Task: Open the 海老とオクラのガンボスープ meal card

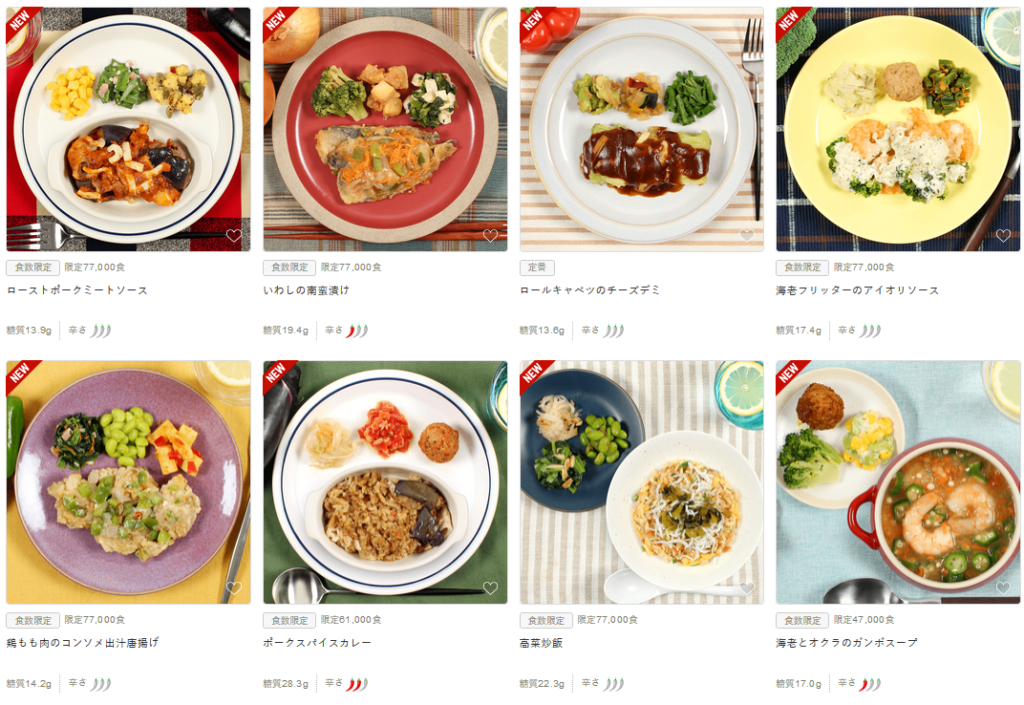Action: [898, 481]
